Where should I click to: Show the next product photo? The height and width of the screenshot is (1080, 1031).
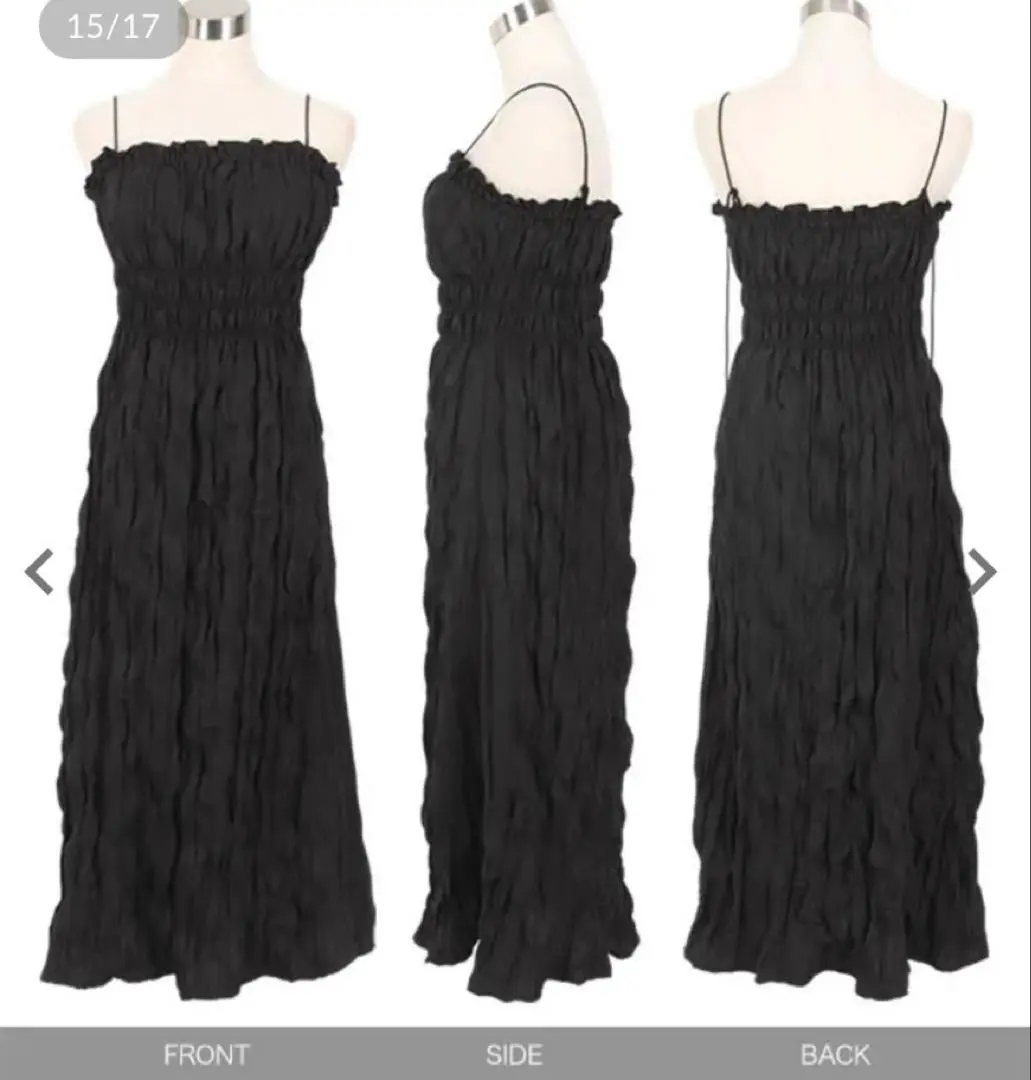tap(984, 573)
